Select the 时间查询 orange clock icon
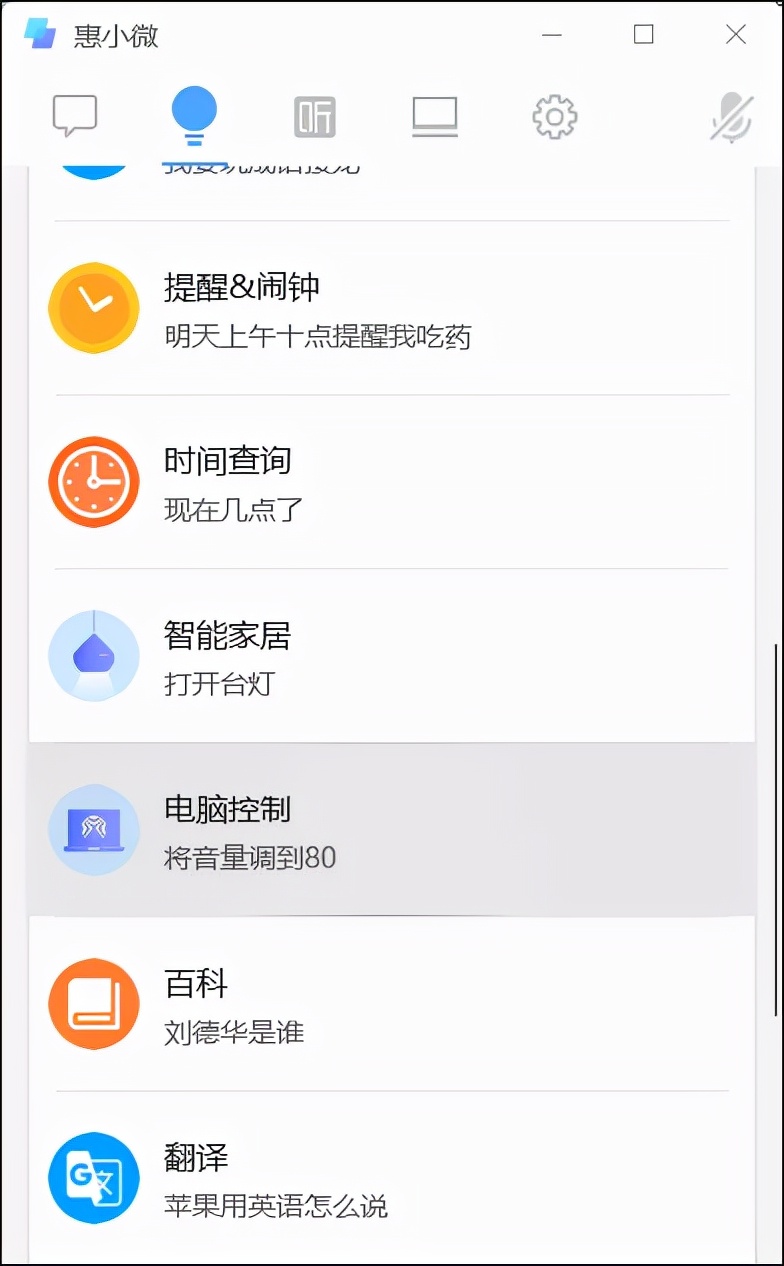This screenshot has width=784, height=1266. (x=93, y=481)
